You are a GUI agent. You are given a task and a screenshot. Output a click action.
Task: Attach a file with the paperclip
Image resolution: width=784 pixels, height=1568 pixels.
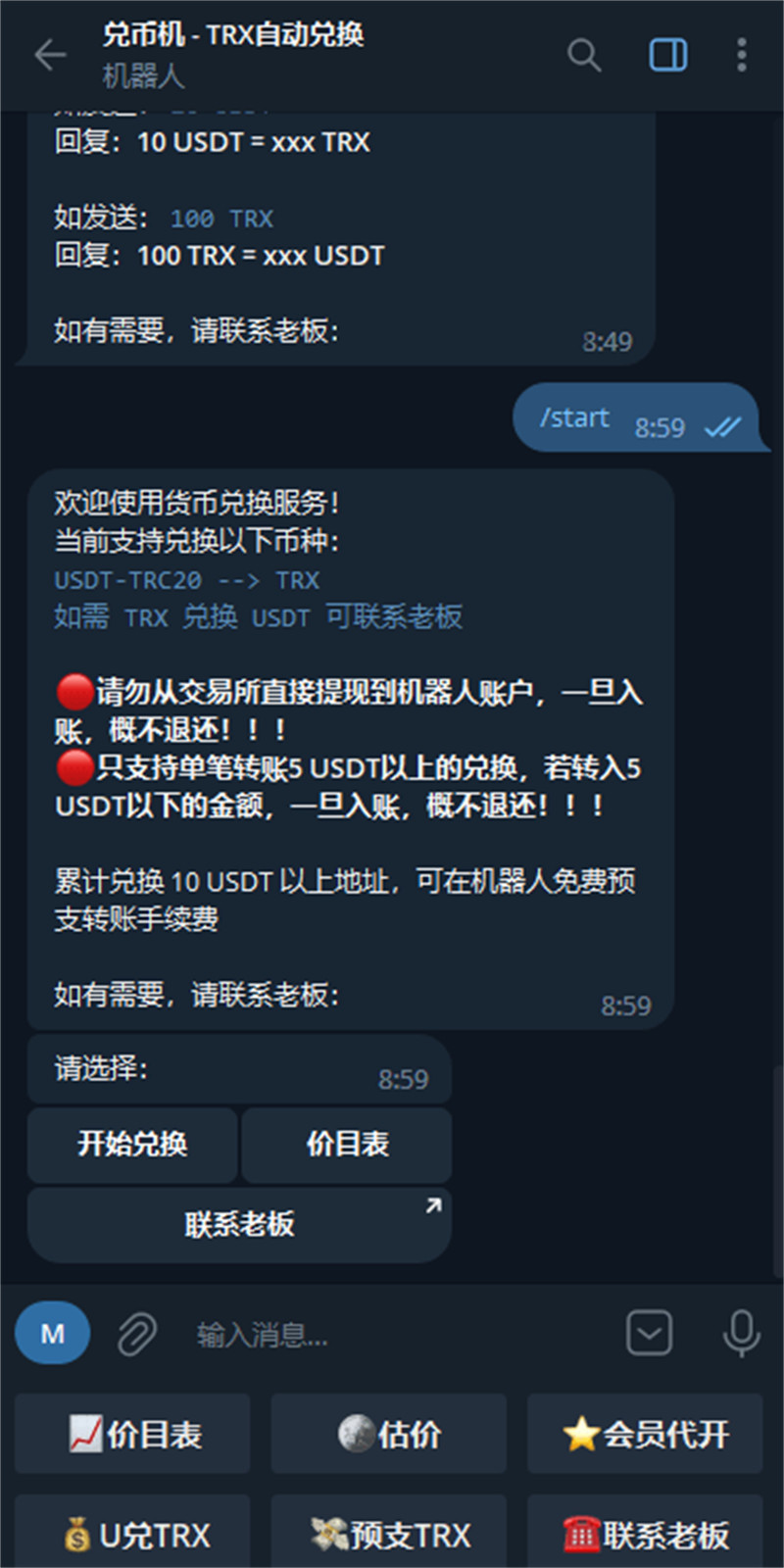click(x=137, y=1334)
